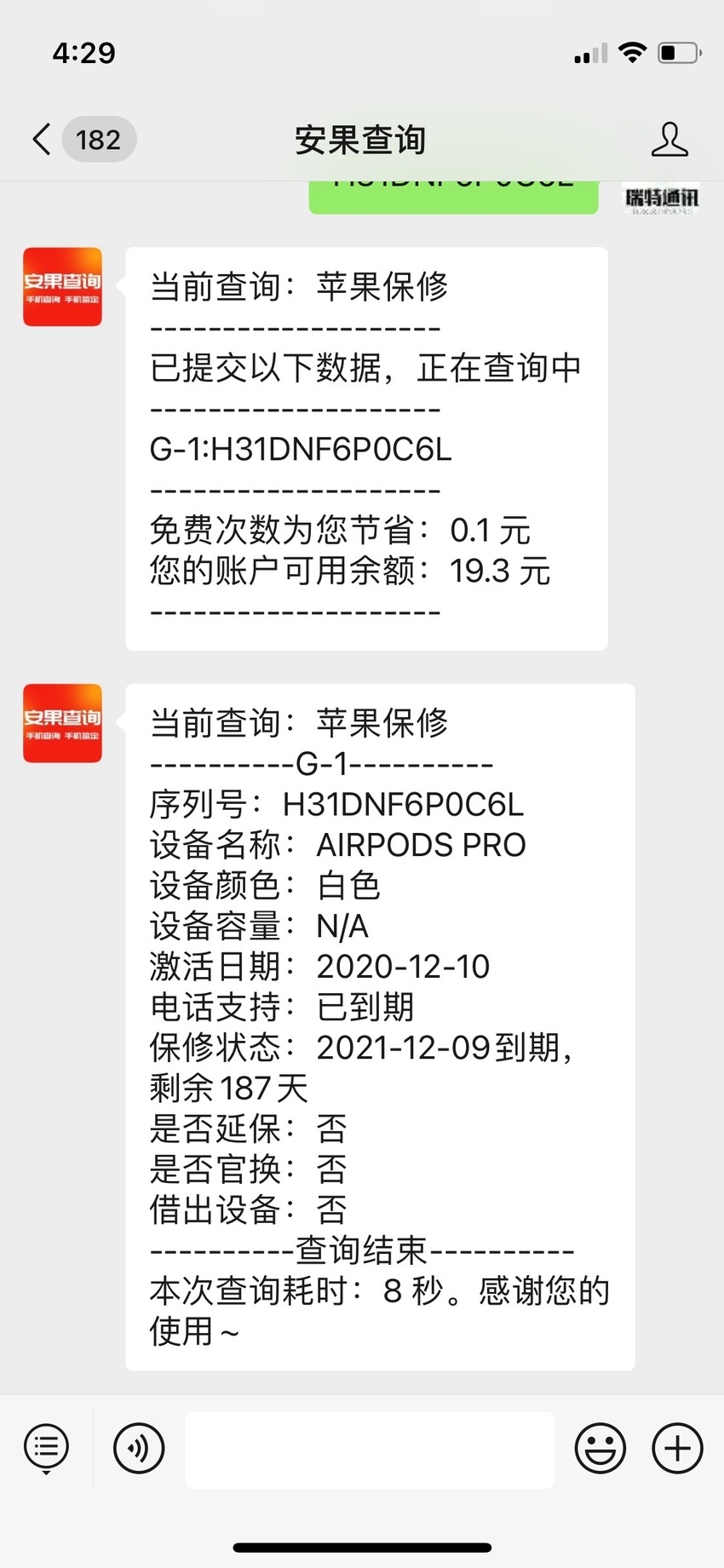Tap the message text field
This screenshot has height=1568, width=724.
[x=370, y=1450]
